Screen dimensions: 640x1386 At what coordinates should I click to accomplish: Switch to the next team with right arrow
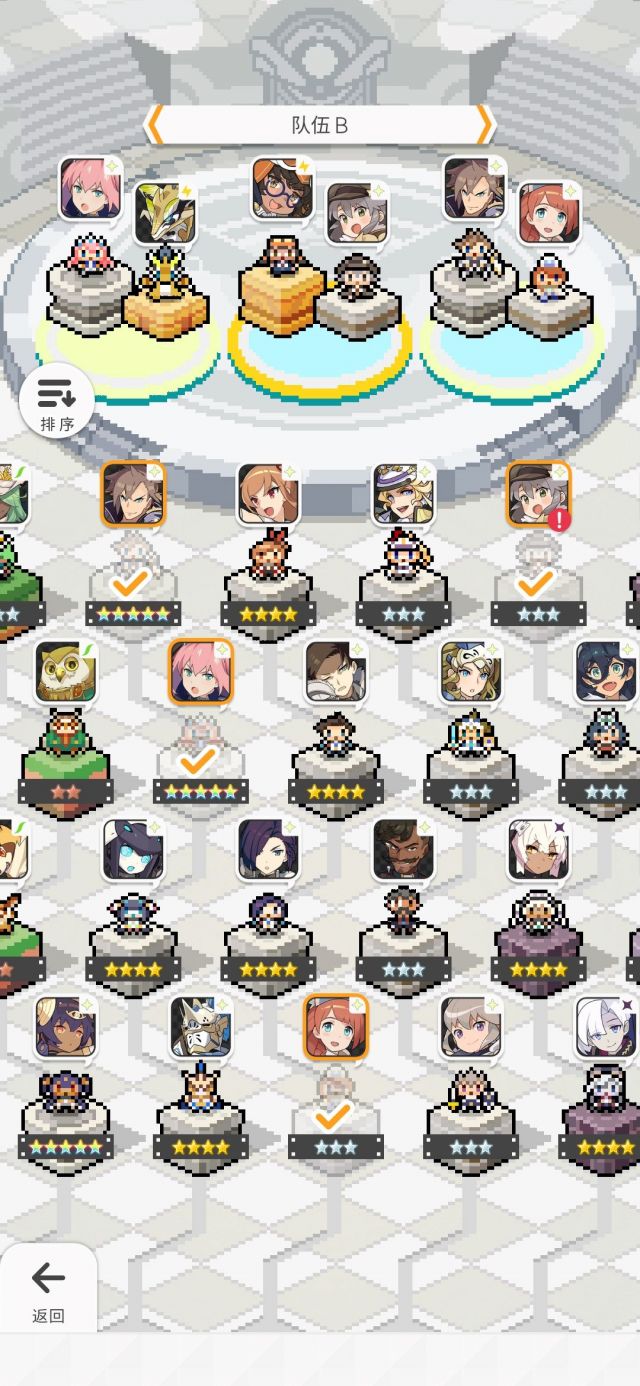click(x=484, y=125)
